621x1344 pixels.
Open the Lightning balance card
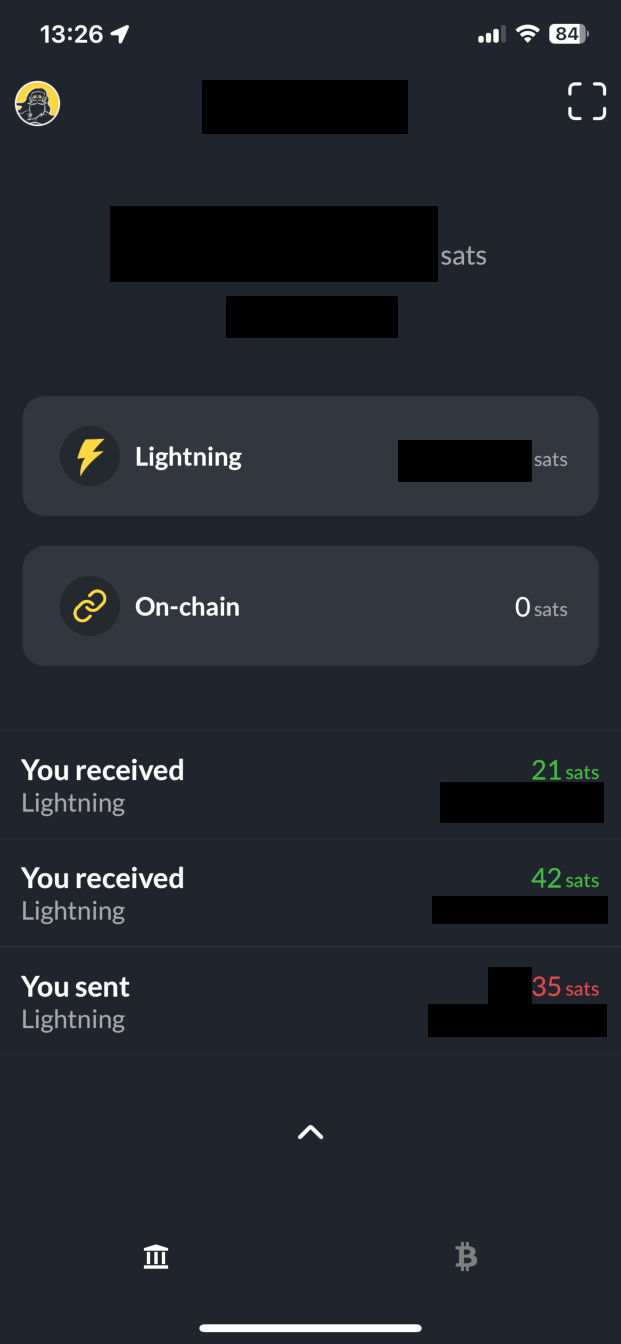pos(310,456)
